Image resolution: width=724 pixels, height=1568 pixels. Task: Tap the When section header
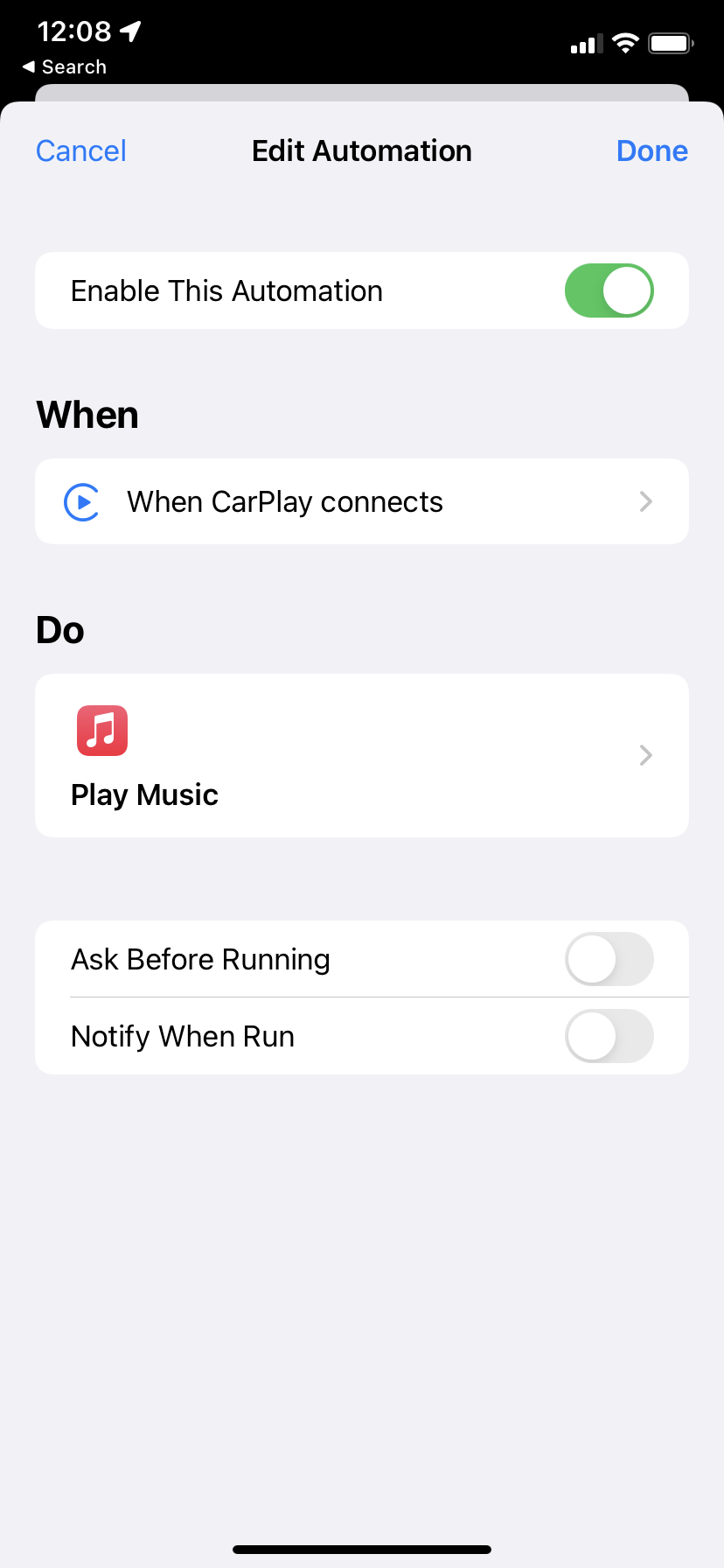click(87, 415)
